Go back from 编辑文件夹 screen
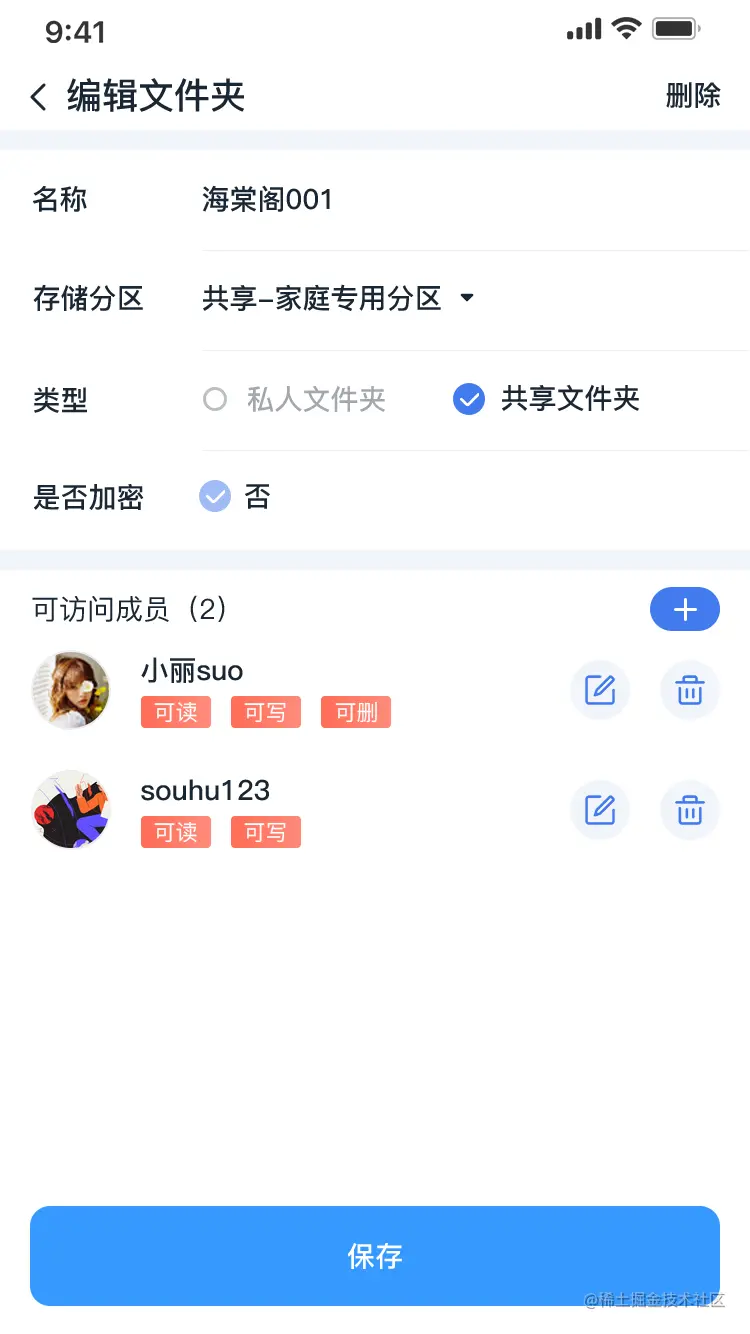750x1334 pixels. [x=39, y=97]
